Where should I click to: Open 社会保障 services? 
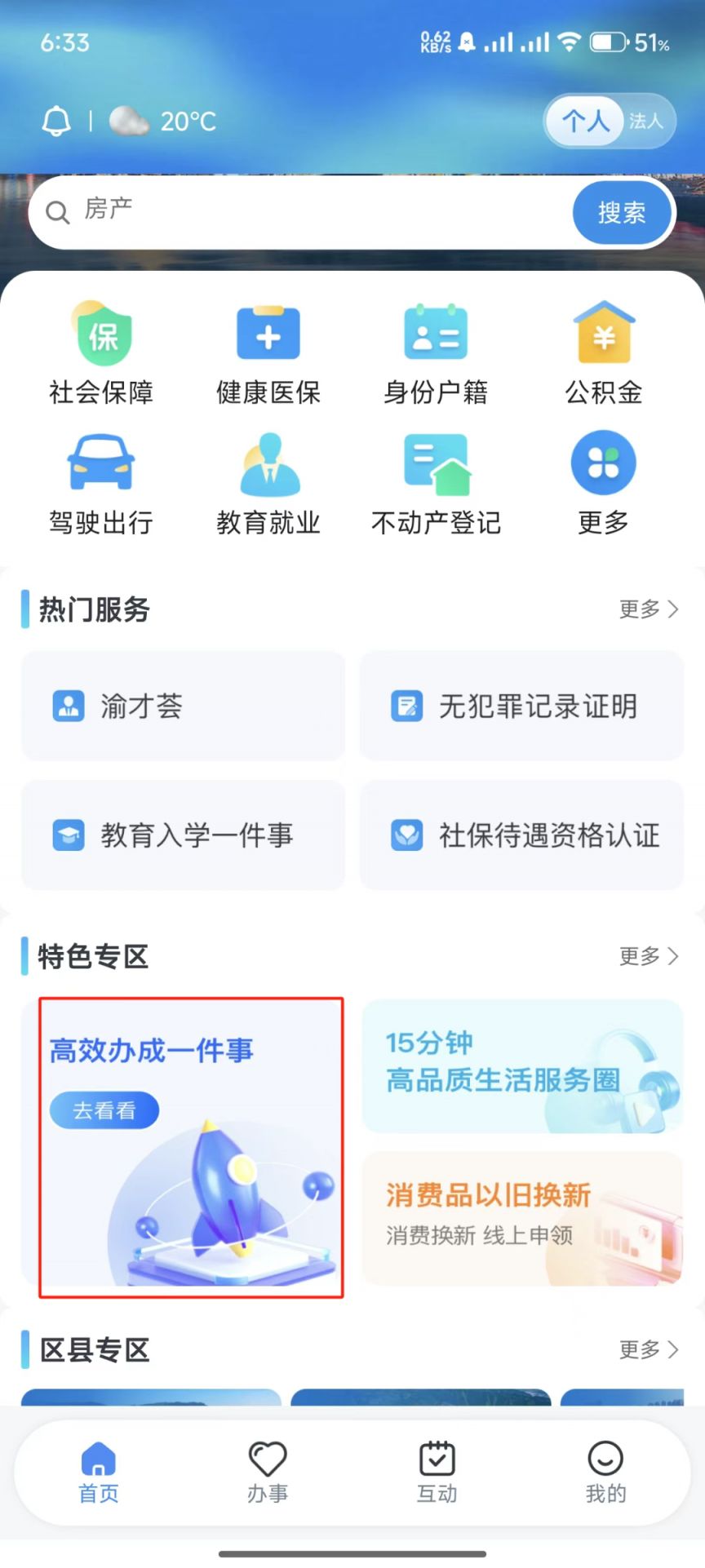pyautogui.click(x=101, y=353)
